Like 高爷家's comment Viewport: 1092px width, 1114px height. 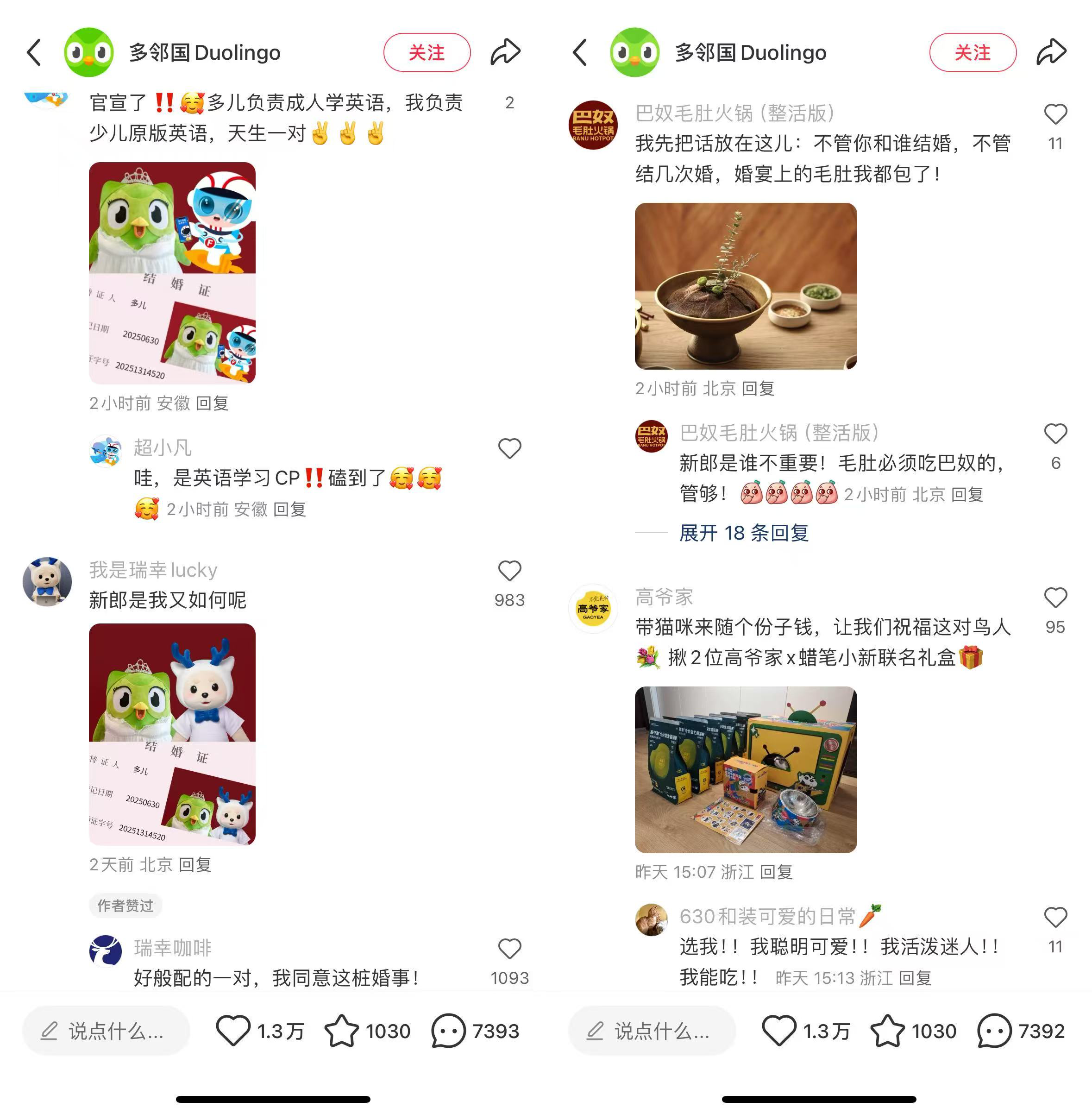point(1055,598)
